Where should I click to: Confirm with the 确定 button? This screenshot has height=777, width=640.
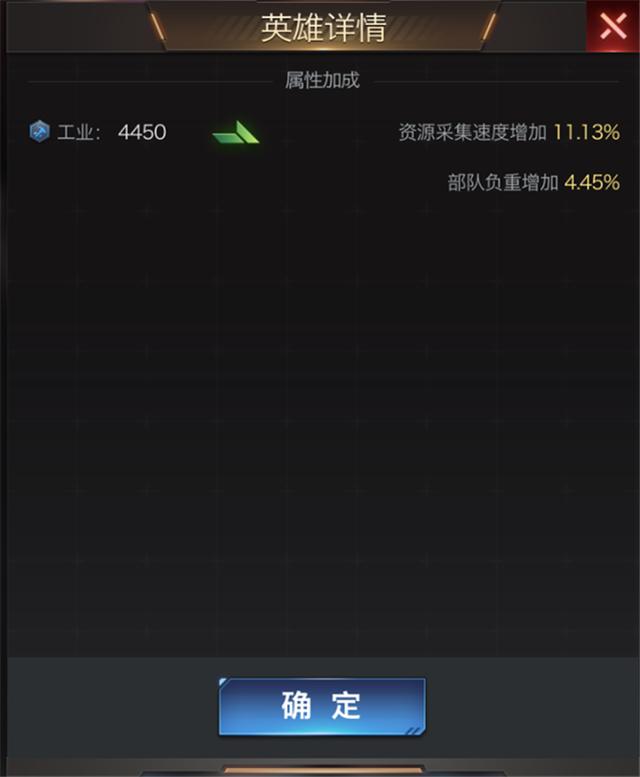(322, 706)
